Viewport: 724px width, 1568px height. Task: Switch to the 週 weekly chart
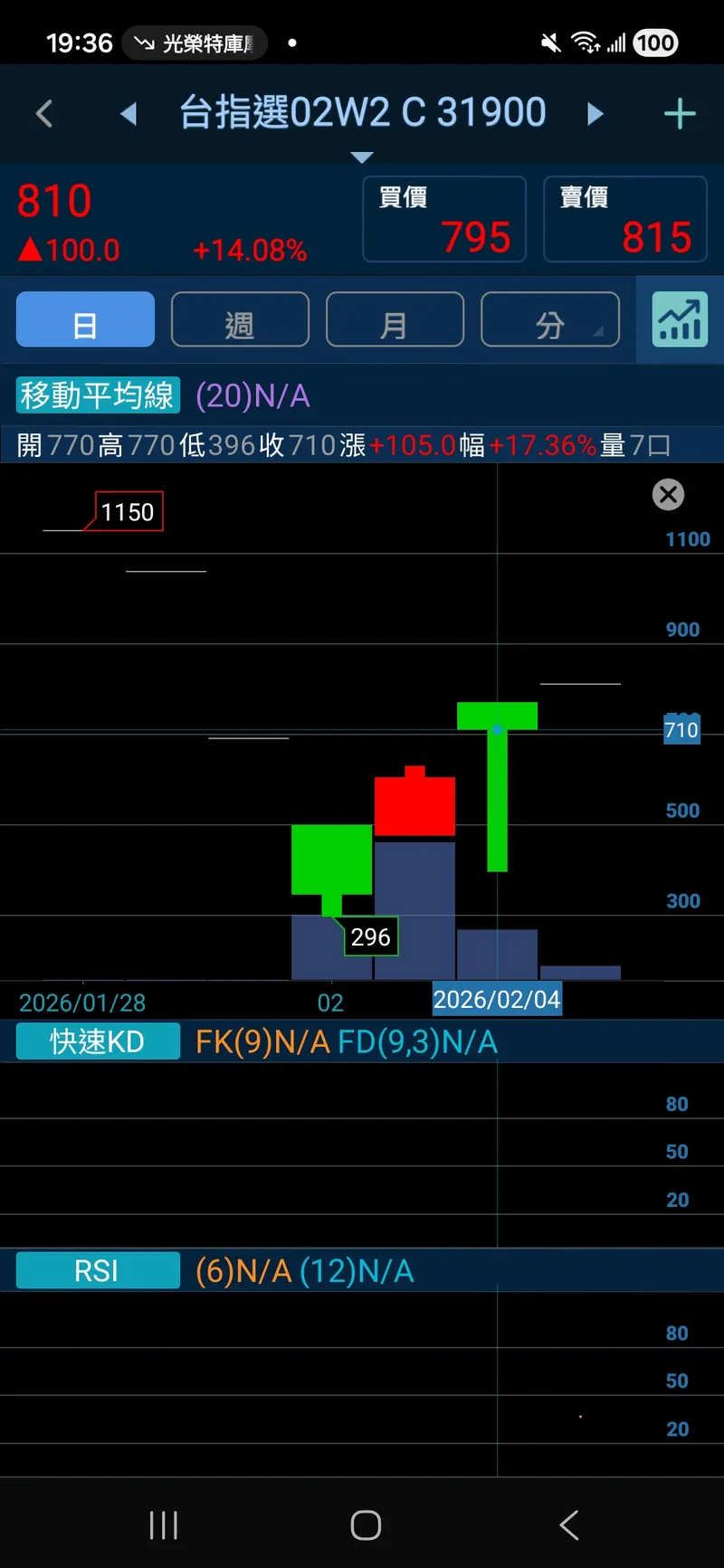(240, 319)
